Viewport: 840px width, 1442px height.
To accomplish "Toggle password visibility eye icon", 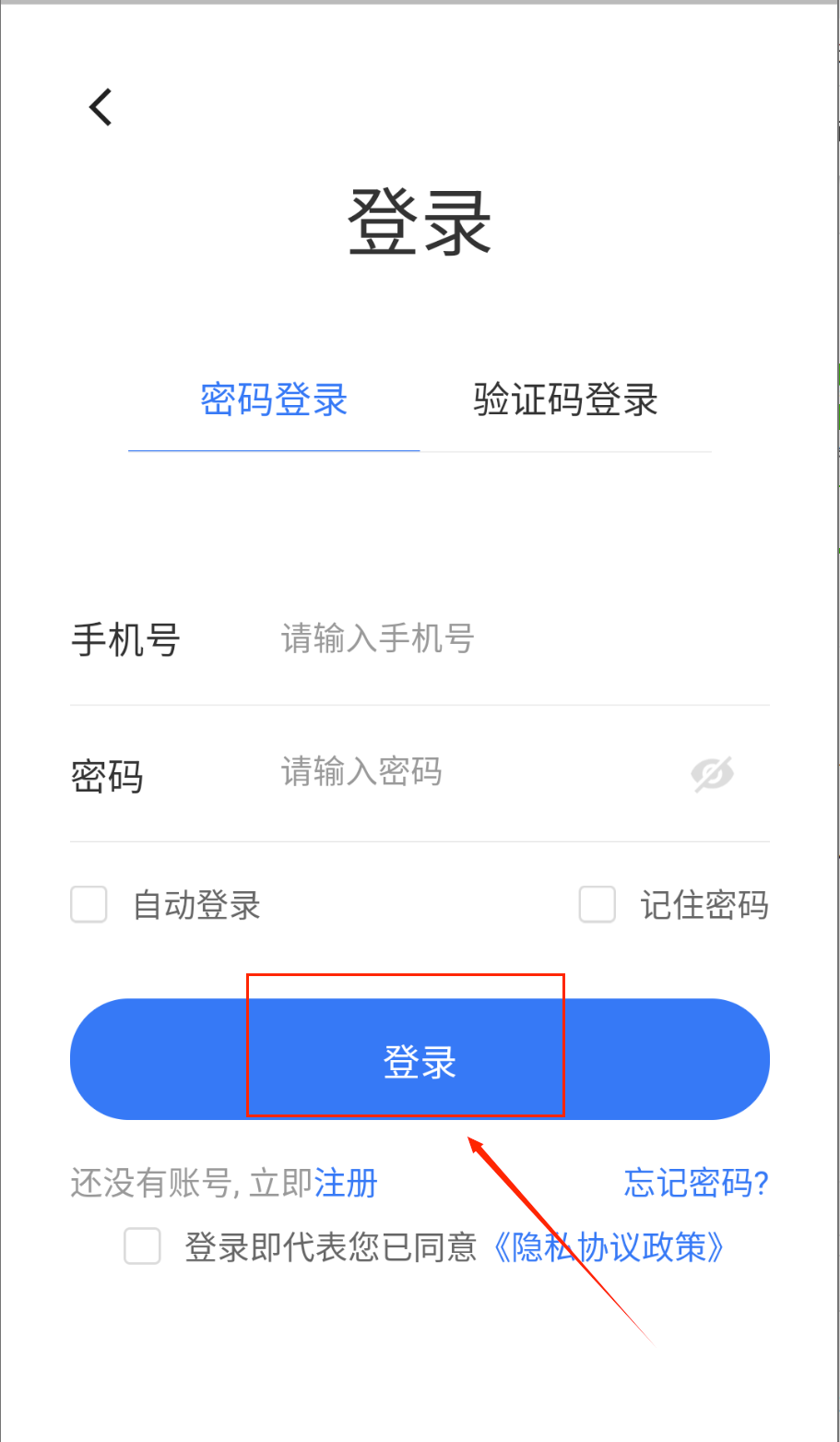I will [x=713, y=774].
